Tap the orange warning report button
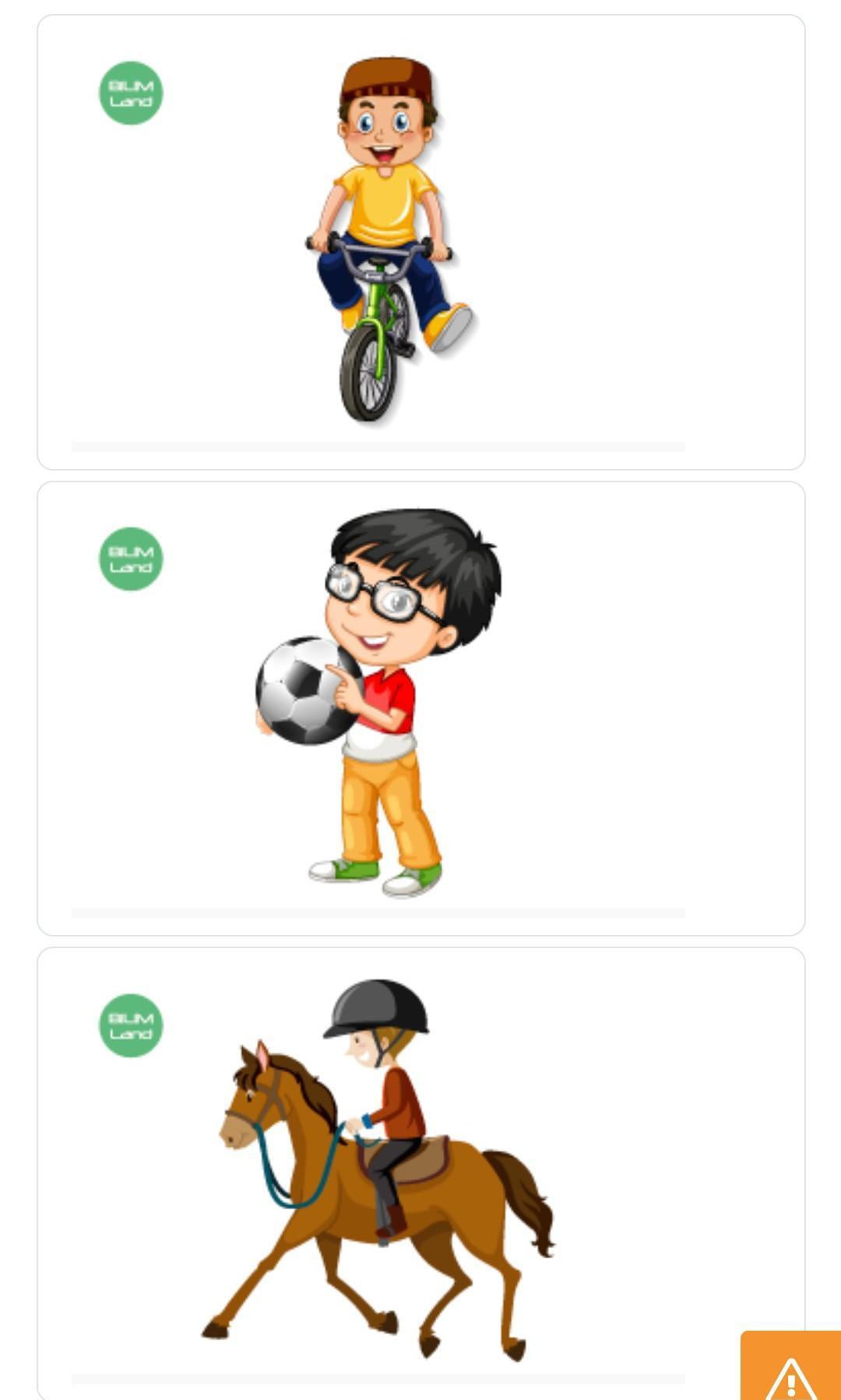This screenshot has width=841, height=1400. tap(790, 1366)
